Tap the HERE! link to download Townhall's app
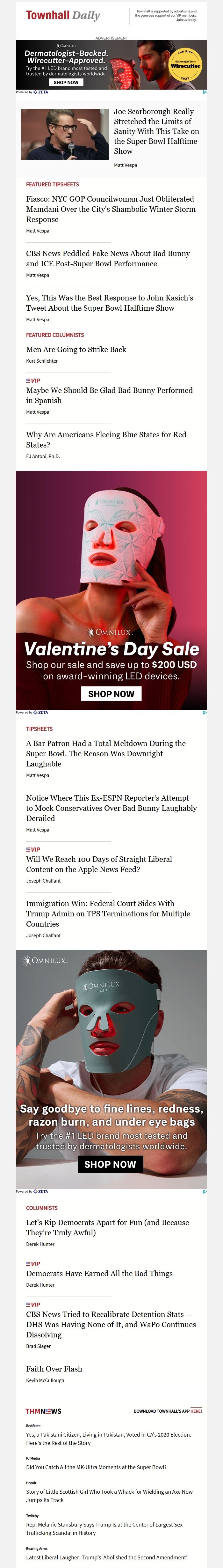The image size is (223, 1568). pos(196,1411)
